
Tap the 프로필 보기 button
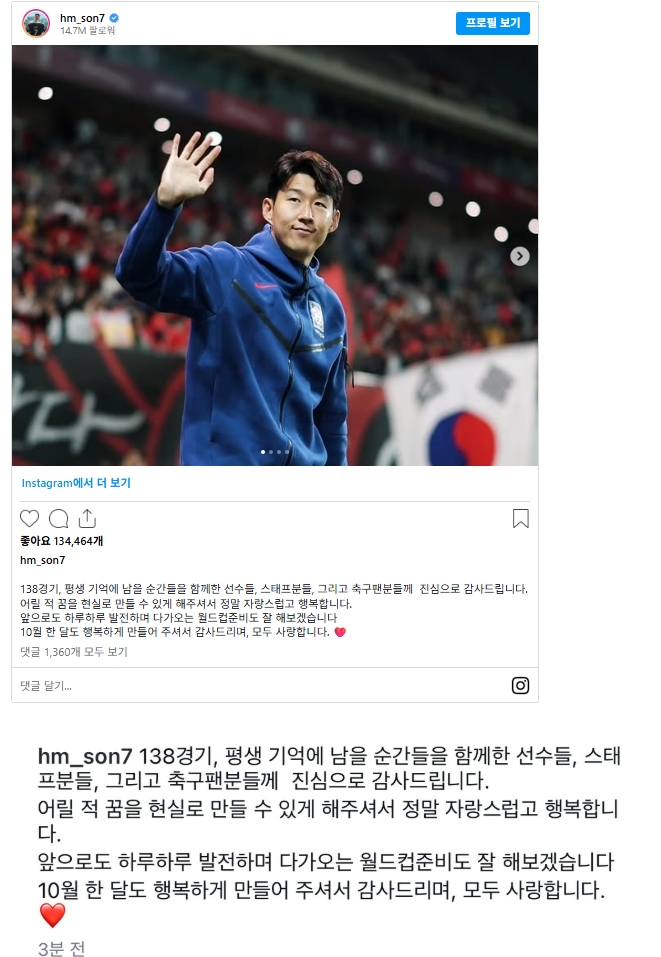[492, 23]
